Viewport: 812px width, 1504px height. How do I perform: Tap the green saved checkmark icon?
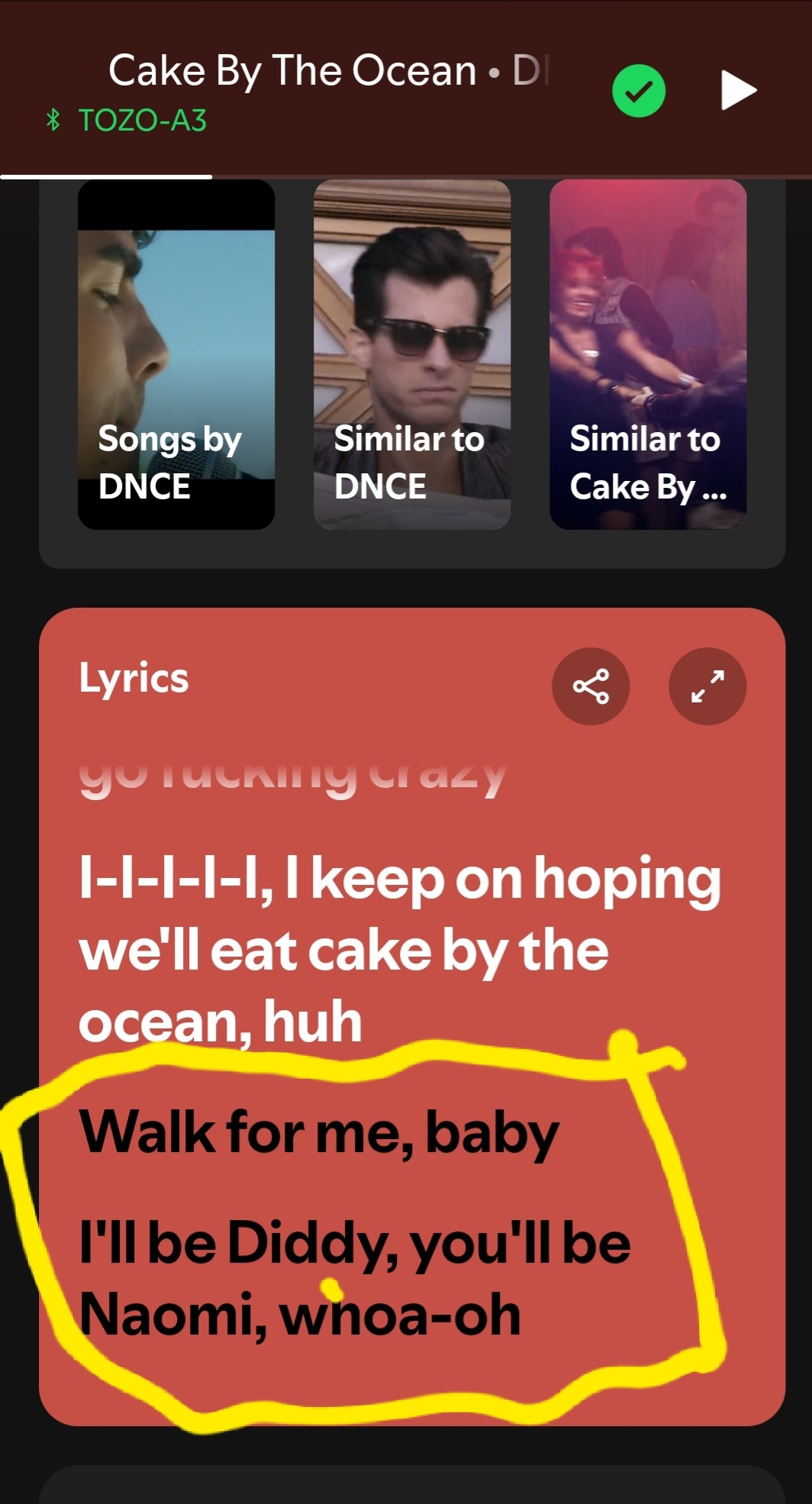tap(639, 91)
